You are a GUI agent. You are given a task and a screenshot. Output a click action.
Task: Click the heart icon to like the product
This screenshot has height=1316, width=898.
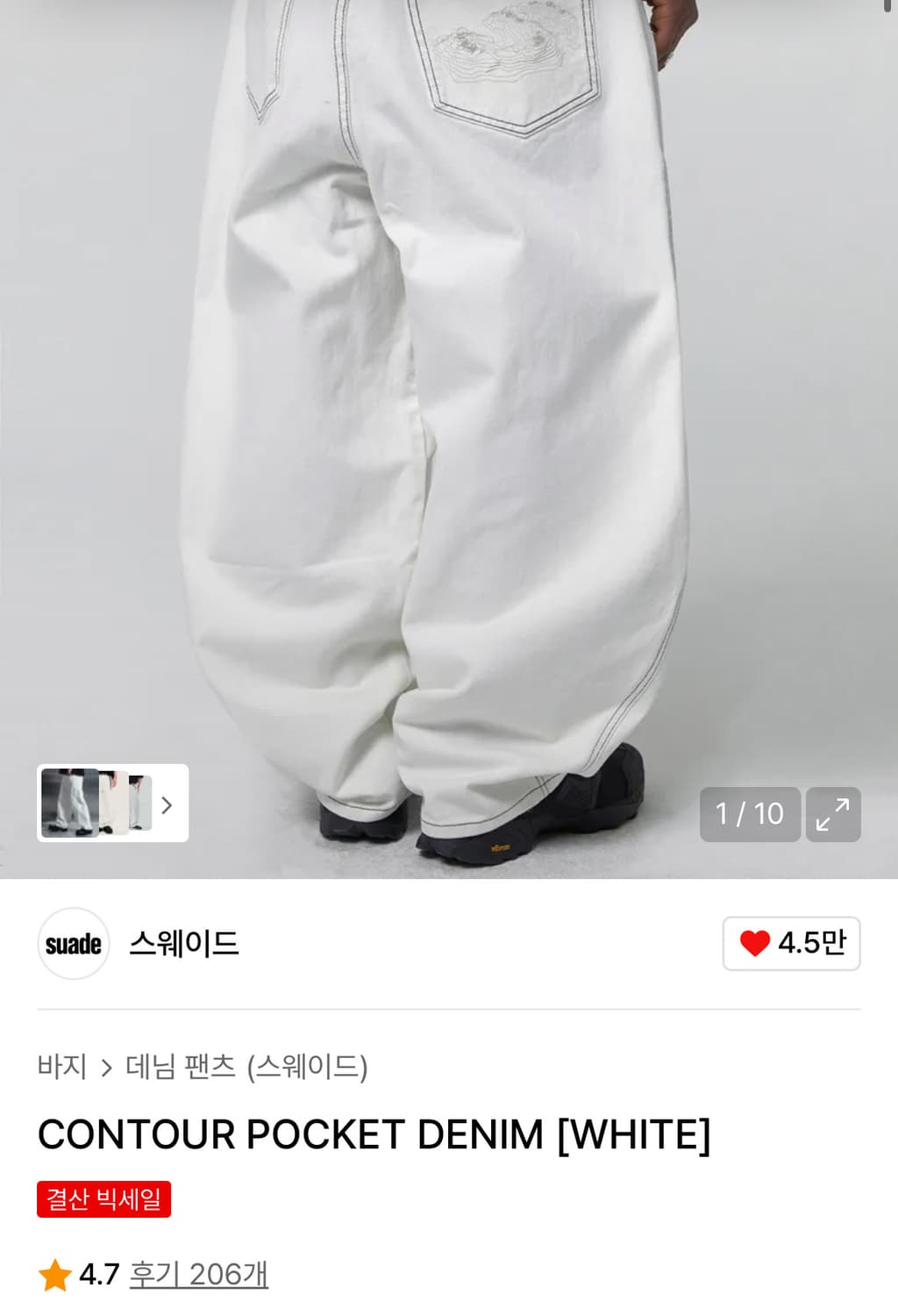[756, 944]
